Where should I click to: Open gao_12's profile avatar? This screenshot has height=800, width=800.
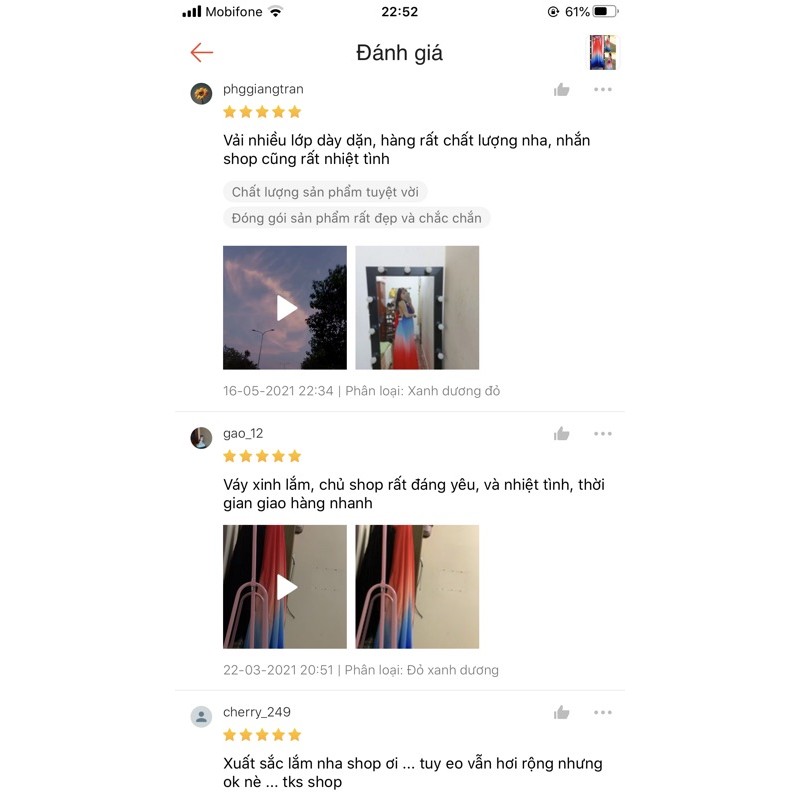[x=201, y=438]
